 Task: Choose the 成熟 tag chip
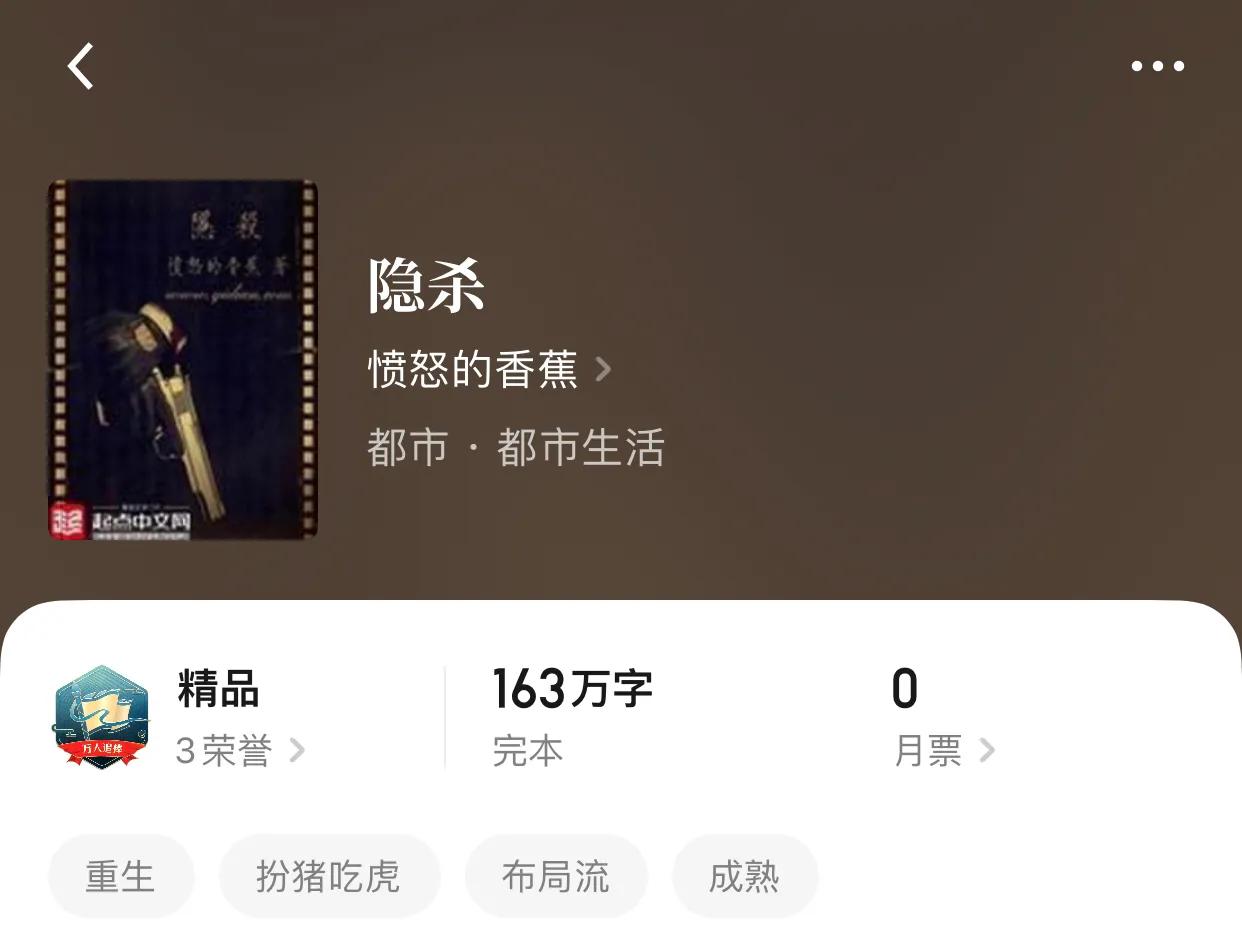744,877
